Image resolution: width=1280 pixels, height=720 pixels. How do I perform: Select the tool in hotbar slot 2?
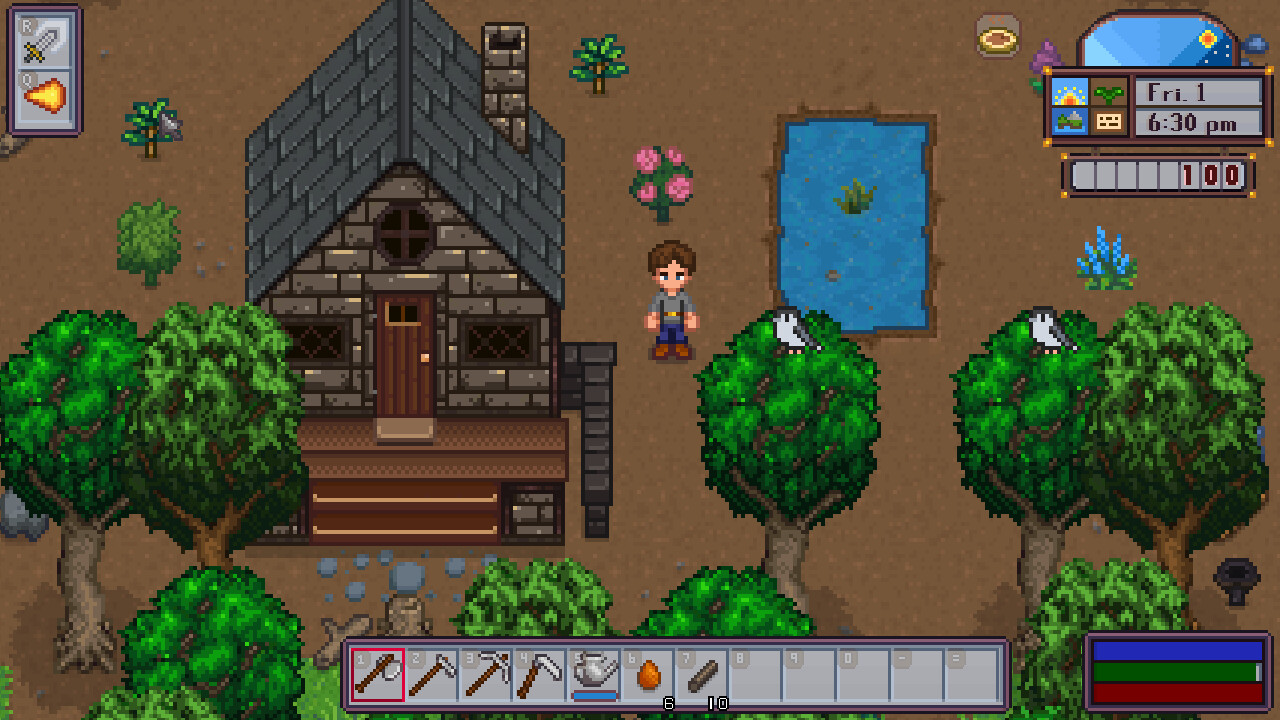pos(432,675)
